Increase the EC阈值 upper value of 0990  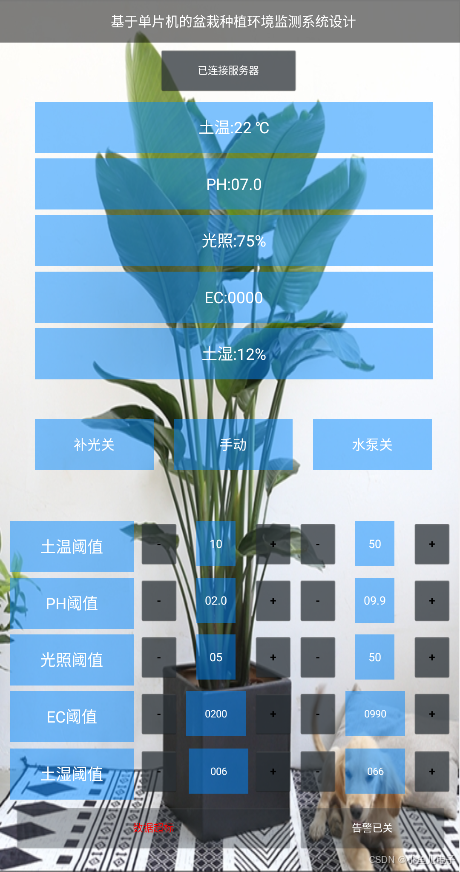432,714
